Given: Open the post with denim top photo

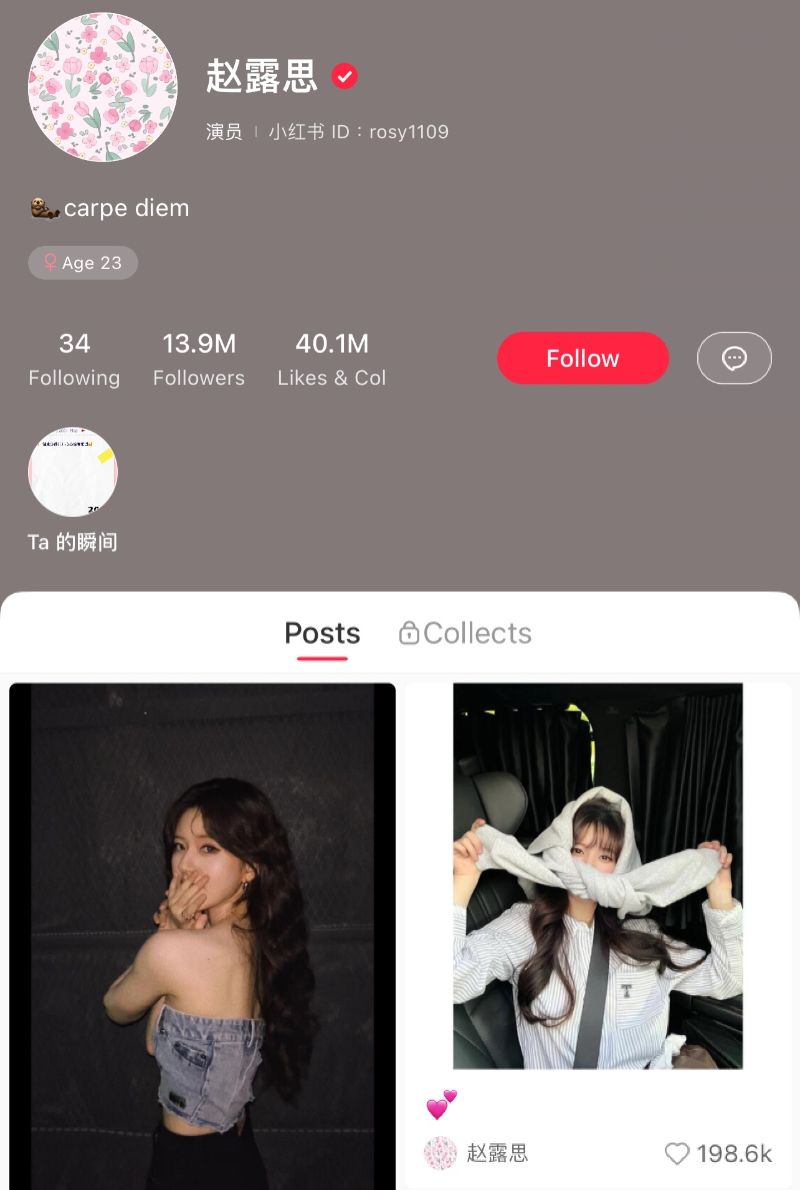Looking at the screenshot, I should tap(202, 935).
